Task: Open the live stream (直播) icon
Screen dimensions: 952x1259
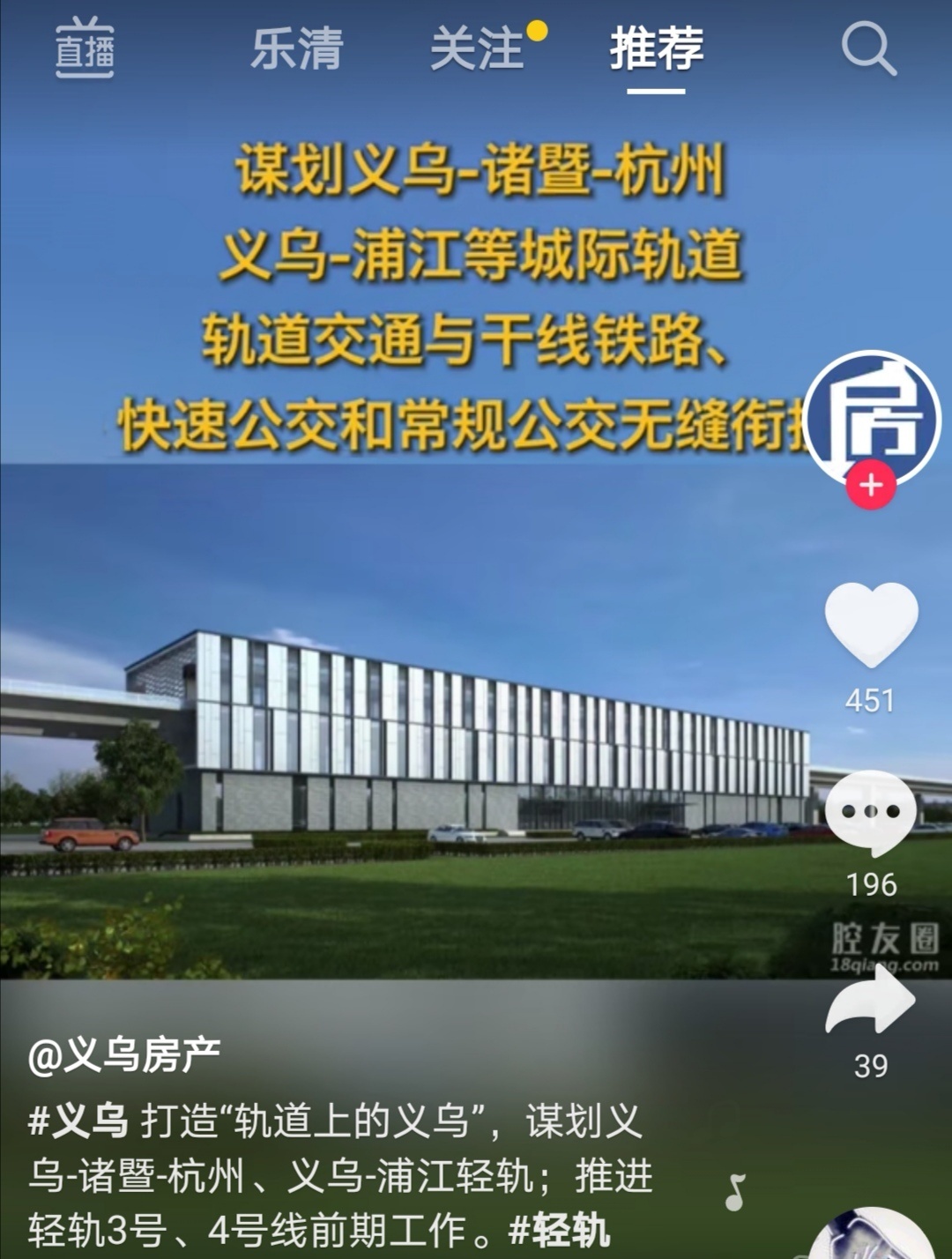Action: point(85,48)
